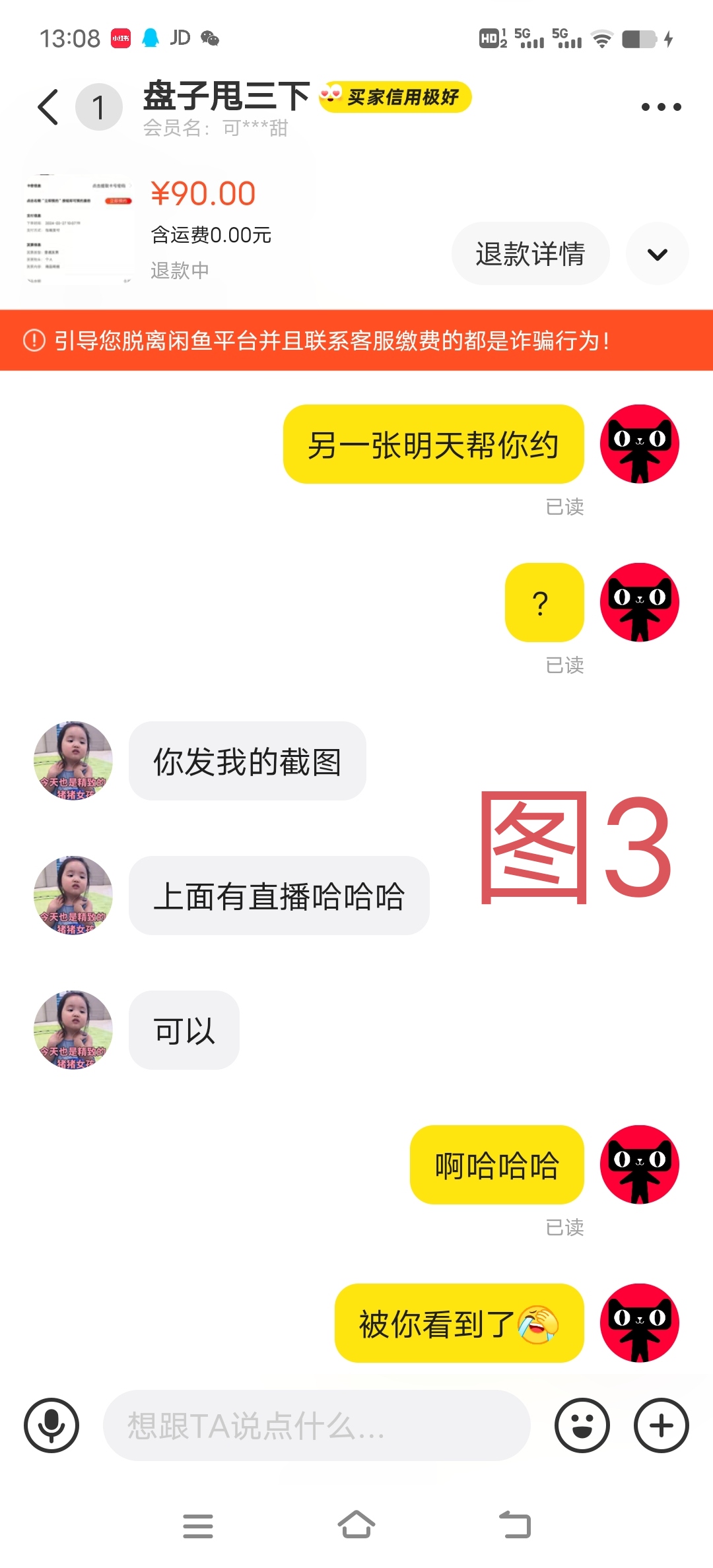Open system recent apps menu
713x1568 pixels.
(198, 1526)
